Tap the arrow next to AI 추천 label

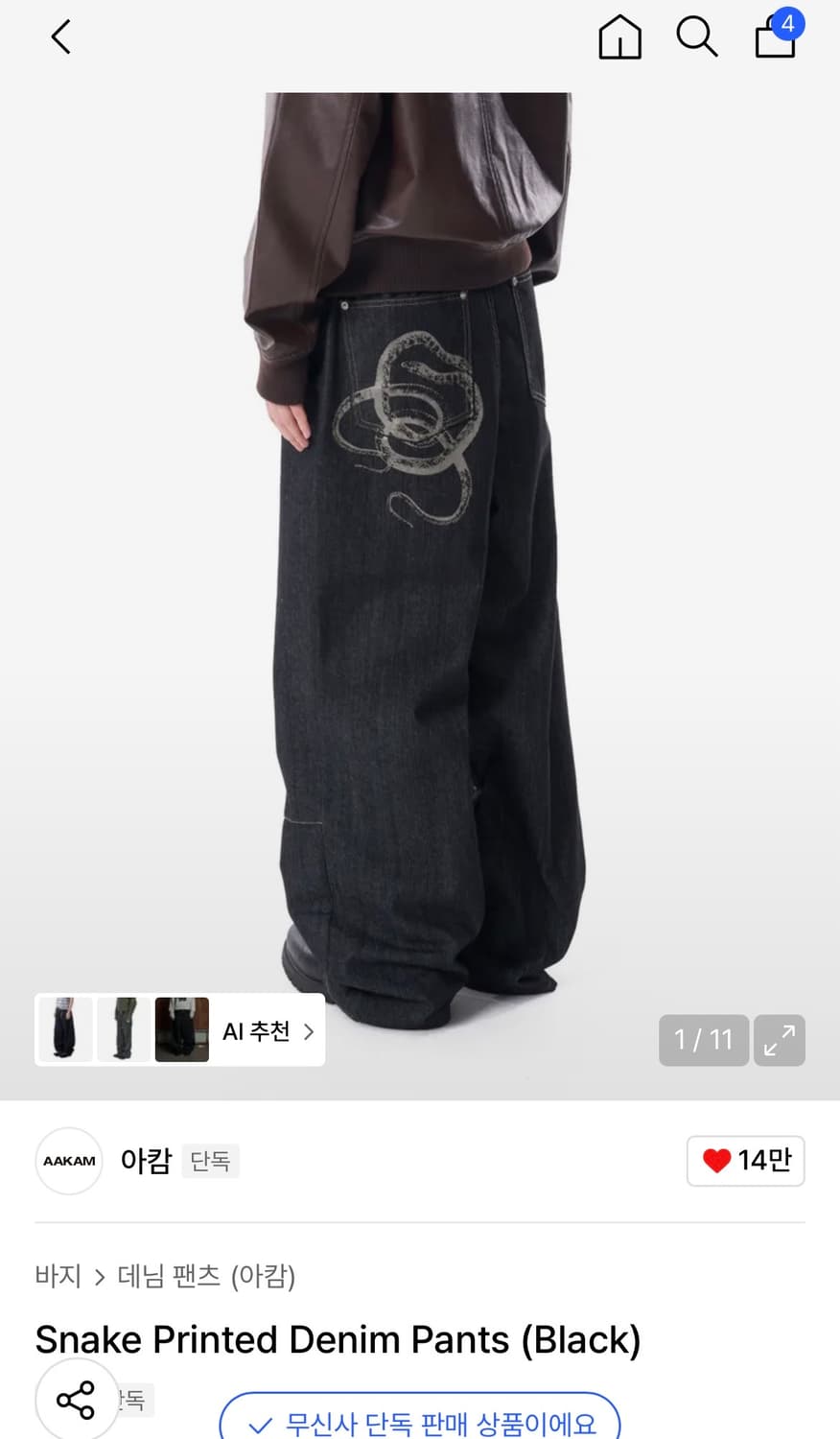point(308,1029)
